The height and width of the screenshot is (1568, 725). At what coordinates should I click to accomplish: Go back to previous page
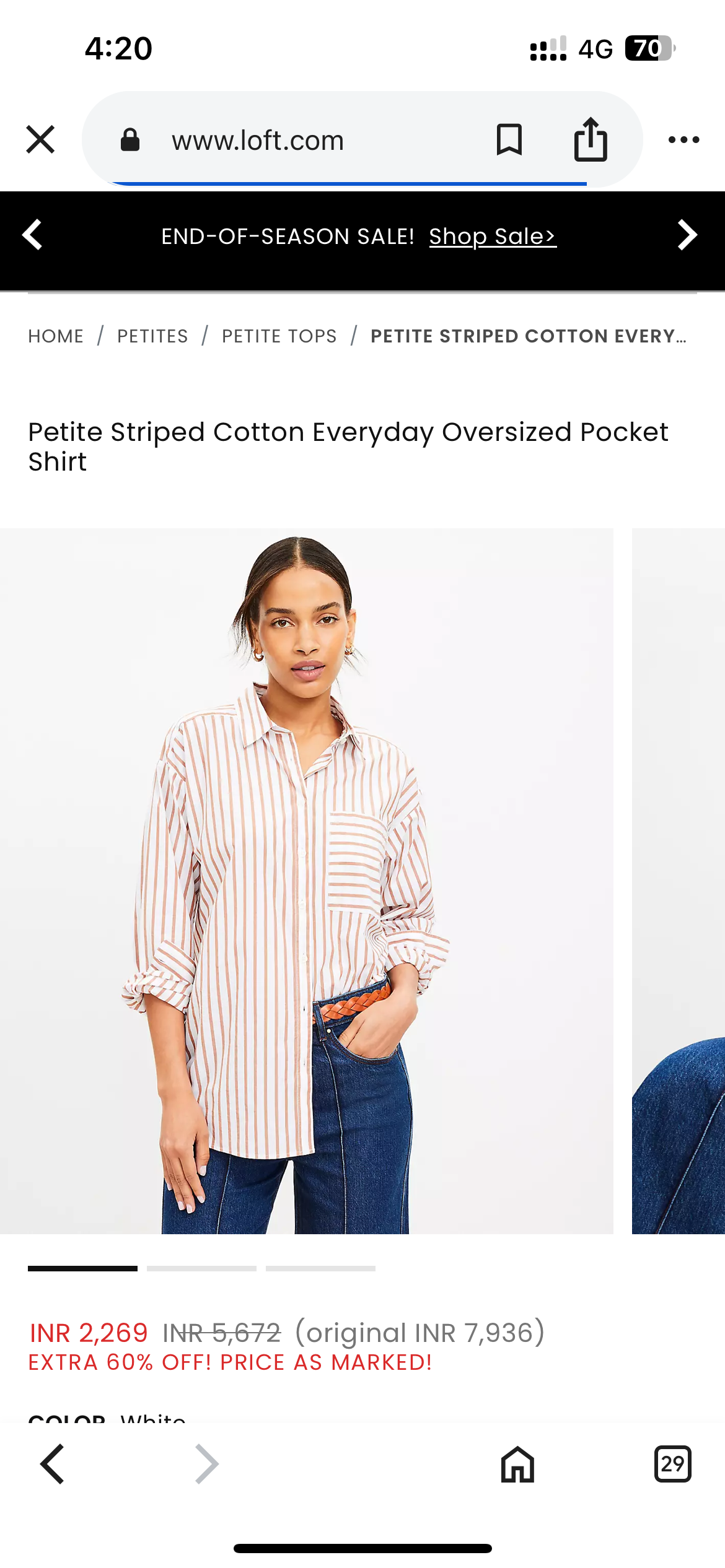click(53, 1464)
